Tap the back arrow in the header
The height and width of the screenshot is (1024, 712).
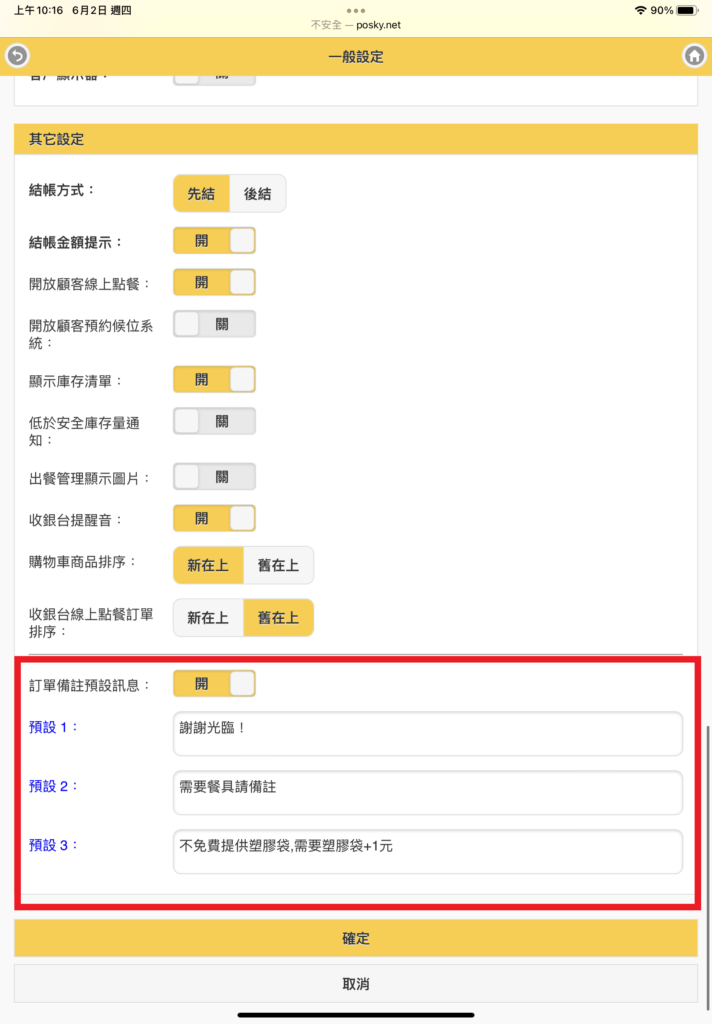pos(18,56)
